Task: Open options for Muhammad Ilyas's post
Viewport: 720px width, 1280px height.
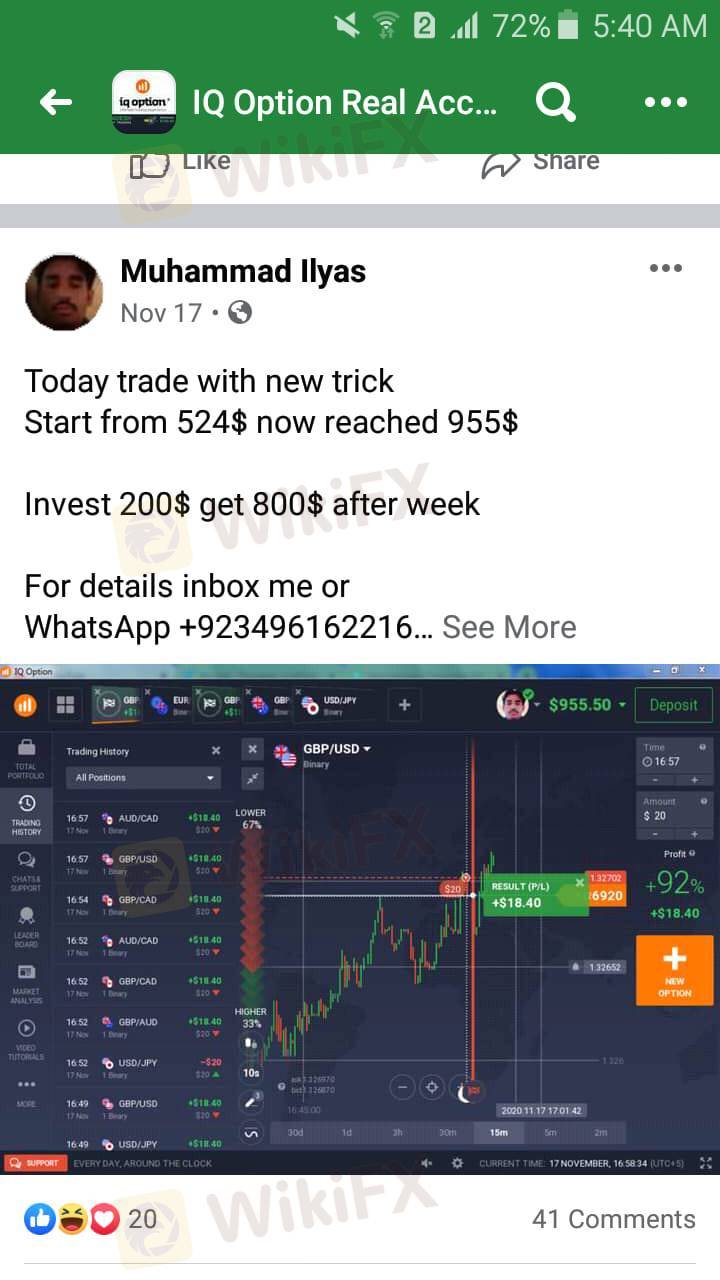Action: click(665, 268)
